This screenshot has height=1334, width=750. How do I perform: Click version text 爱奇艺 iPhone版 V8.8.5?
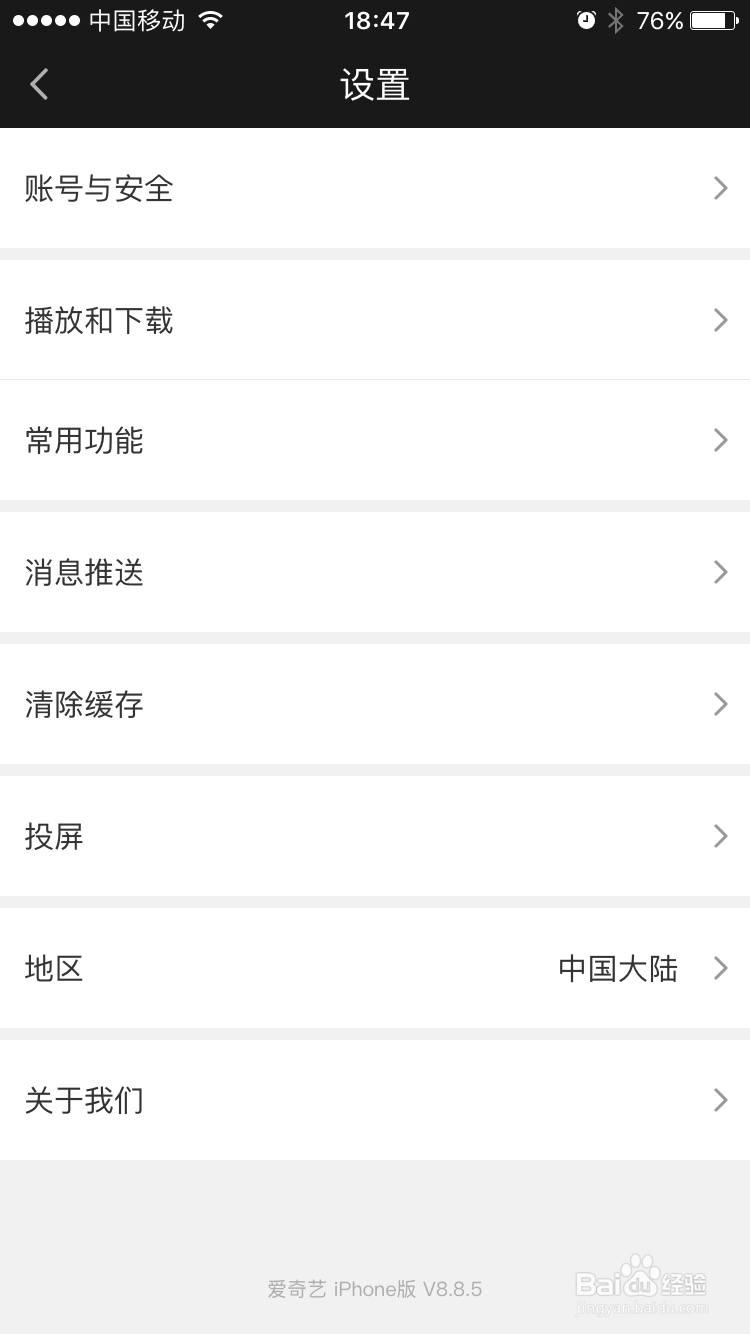[x=375, y=1289]
